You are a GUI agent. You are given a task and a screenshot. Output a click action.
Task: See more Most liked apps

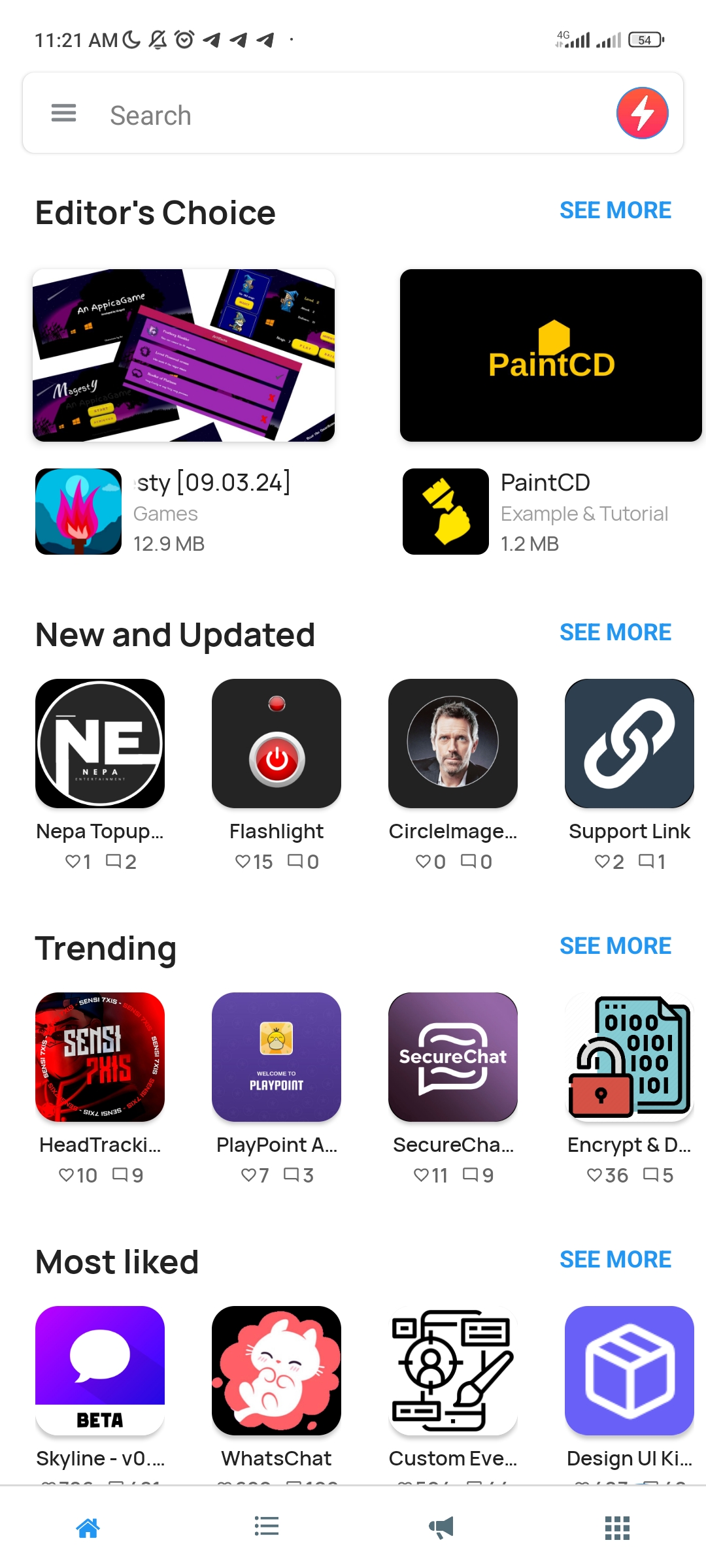pyautogui.click(x=615, y=1260)
